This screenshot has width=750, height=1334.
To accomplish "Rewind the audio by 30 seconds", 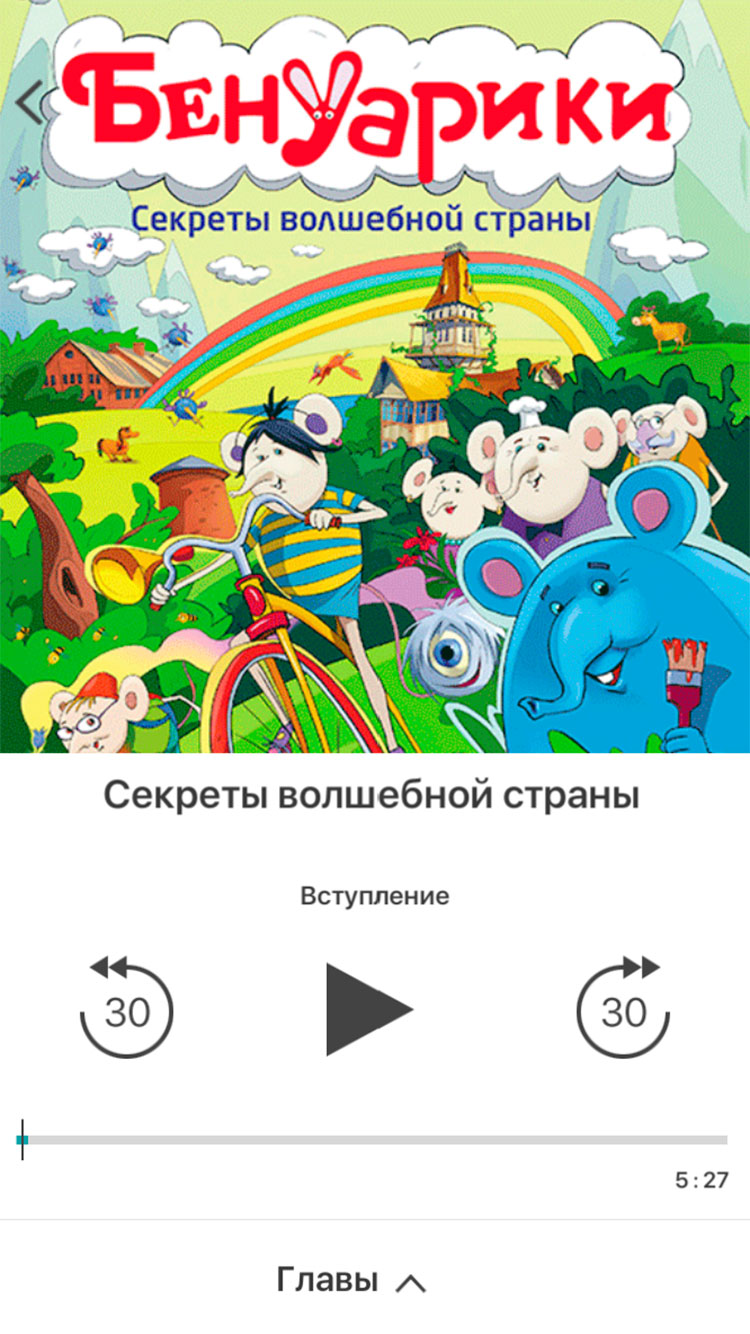I will click(126, 1007).
